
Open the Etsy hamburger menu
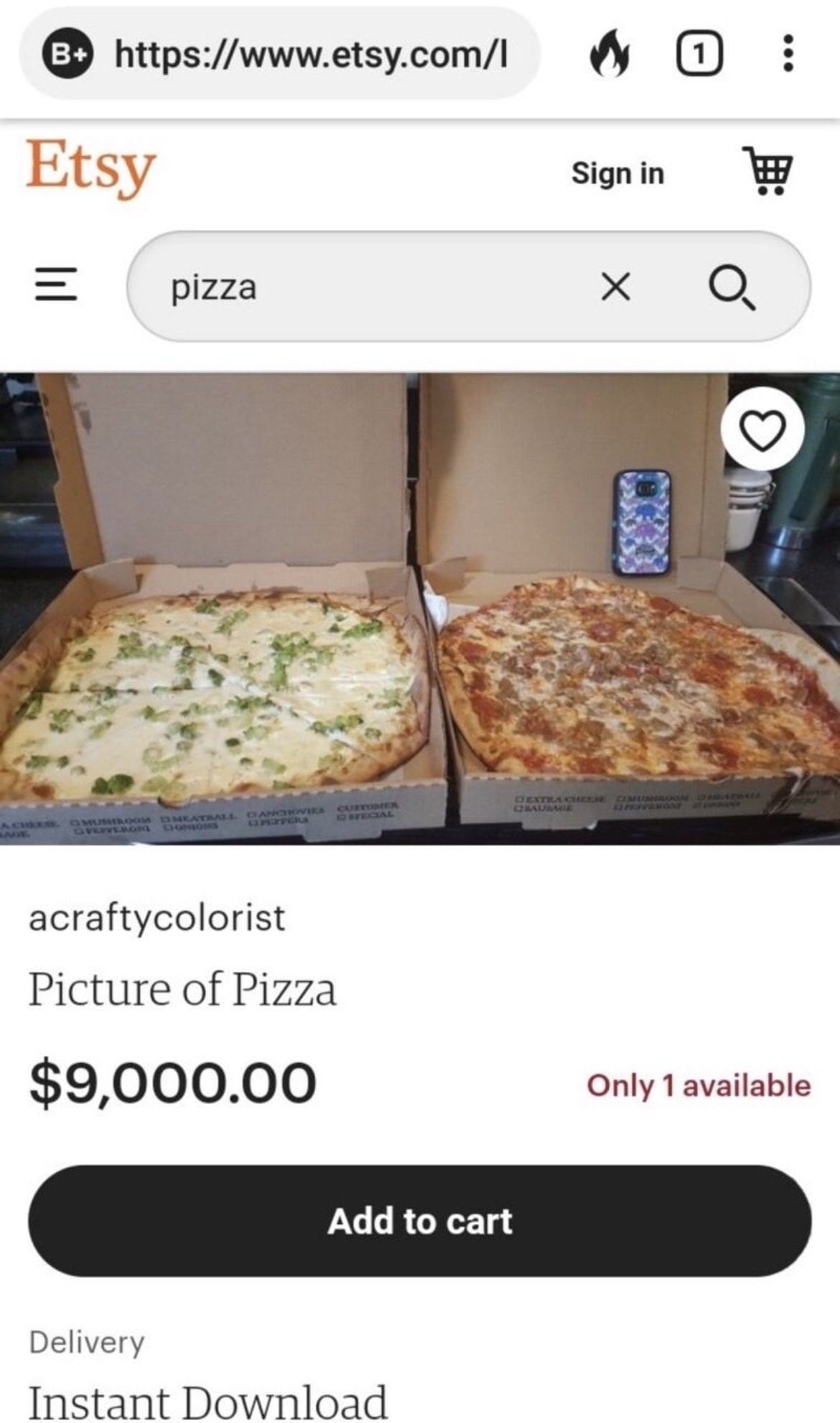[56, 285]
